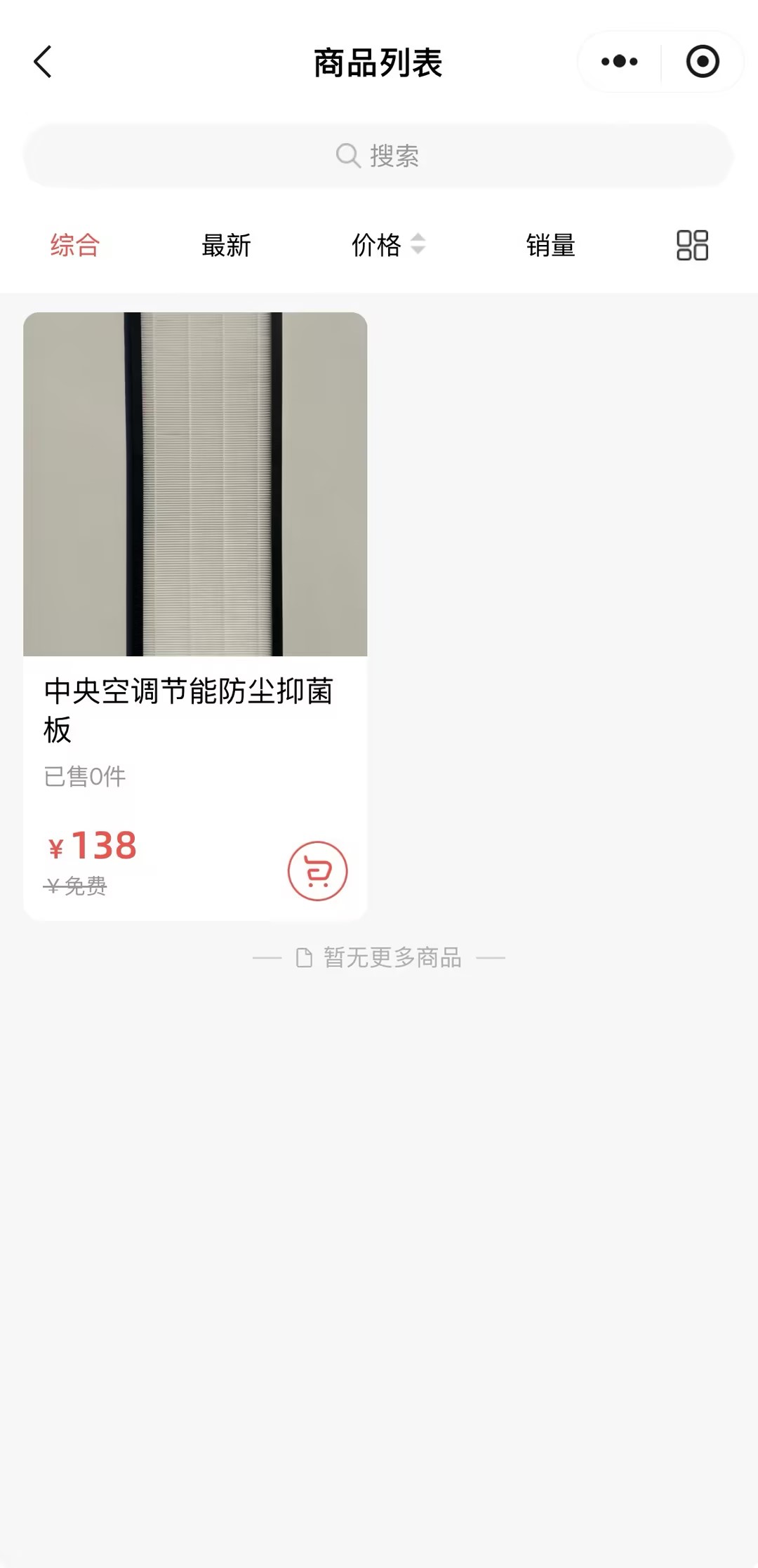Tap the 搜索 search box
The width and height of the screenshot is (758, 1568).
click(378, 155)
